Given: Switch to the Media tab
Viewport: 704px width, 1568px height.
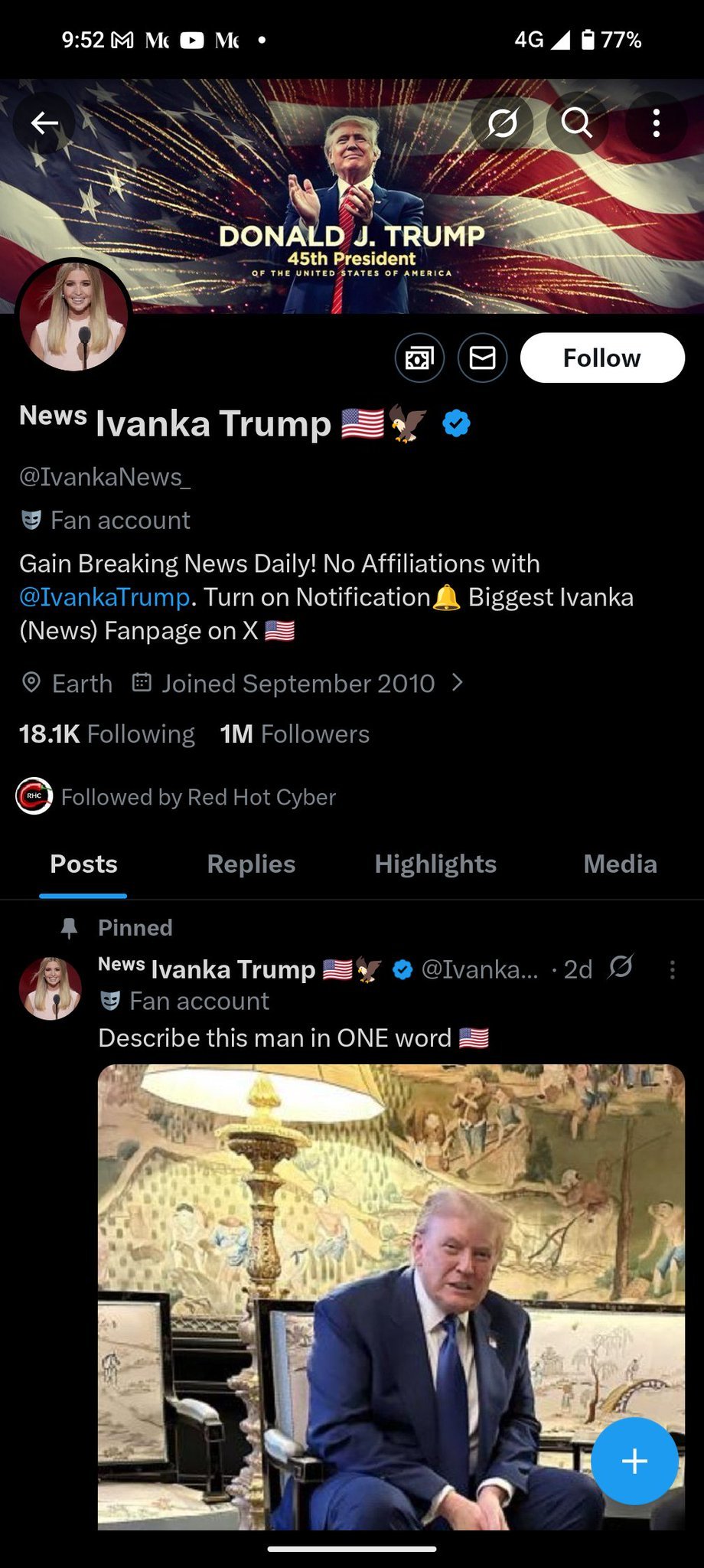Looking at the screenshot, I should 620,864.
